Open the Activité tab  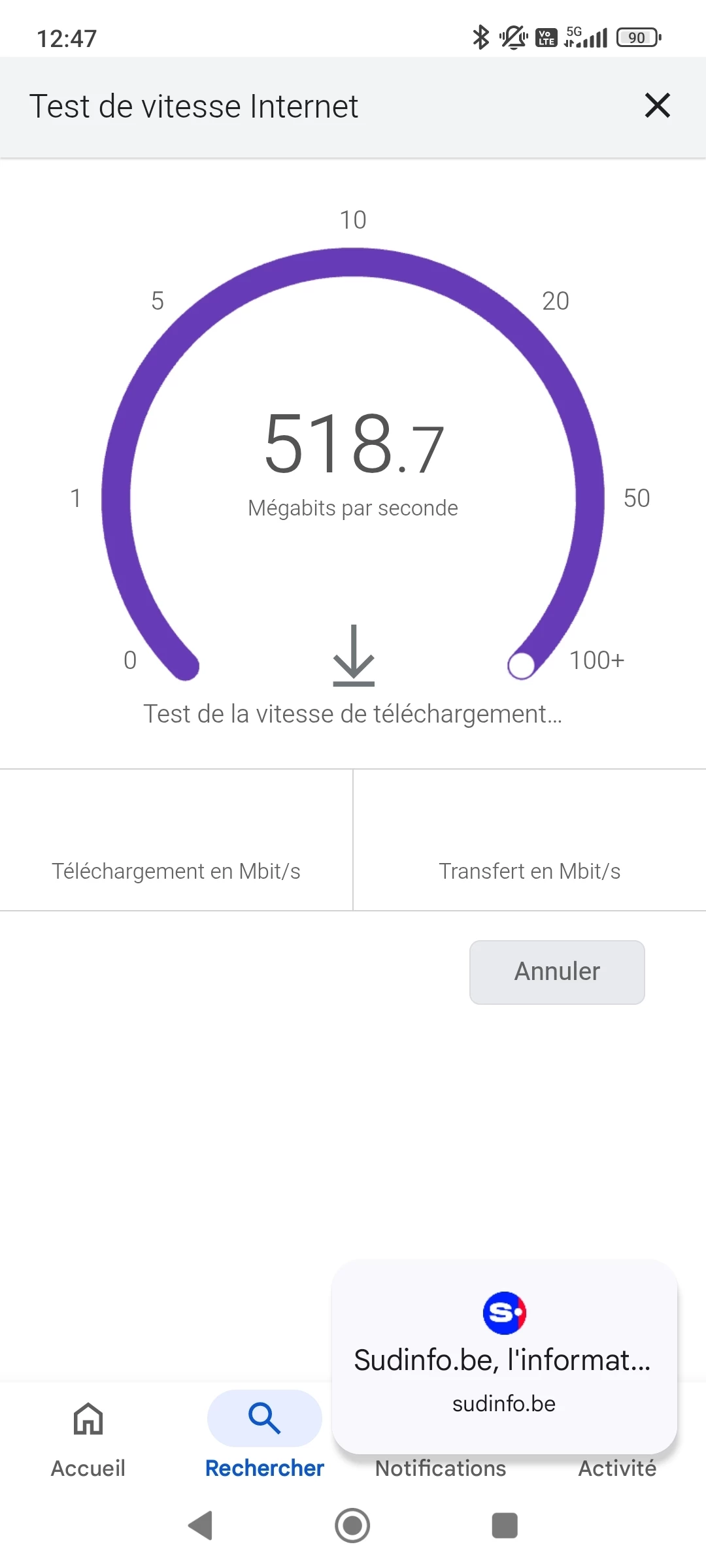617,1469
